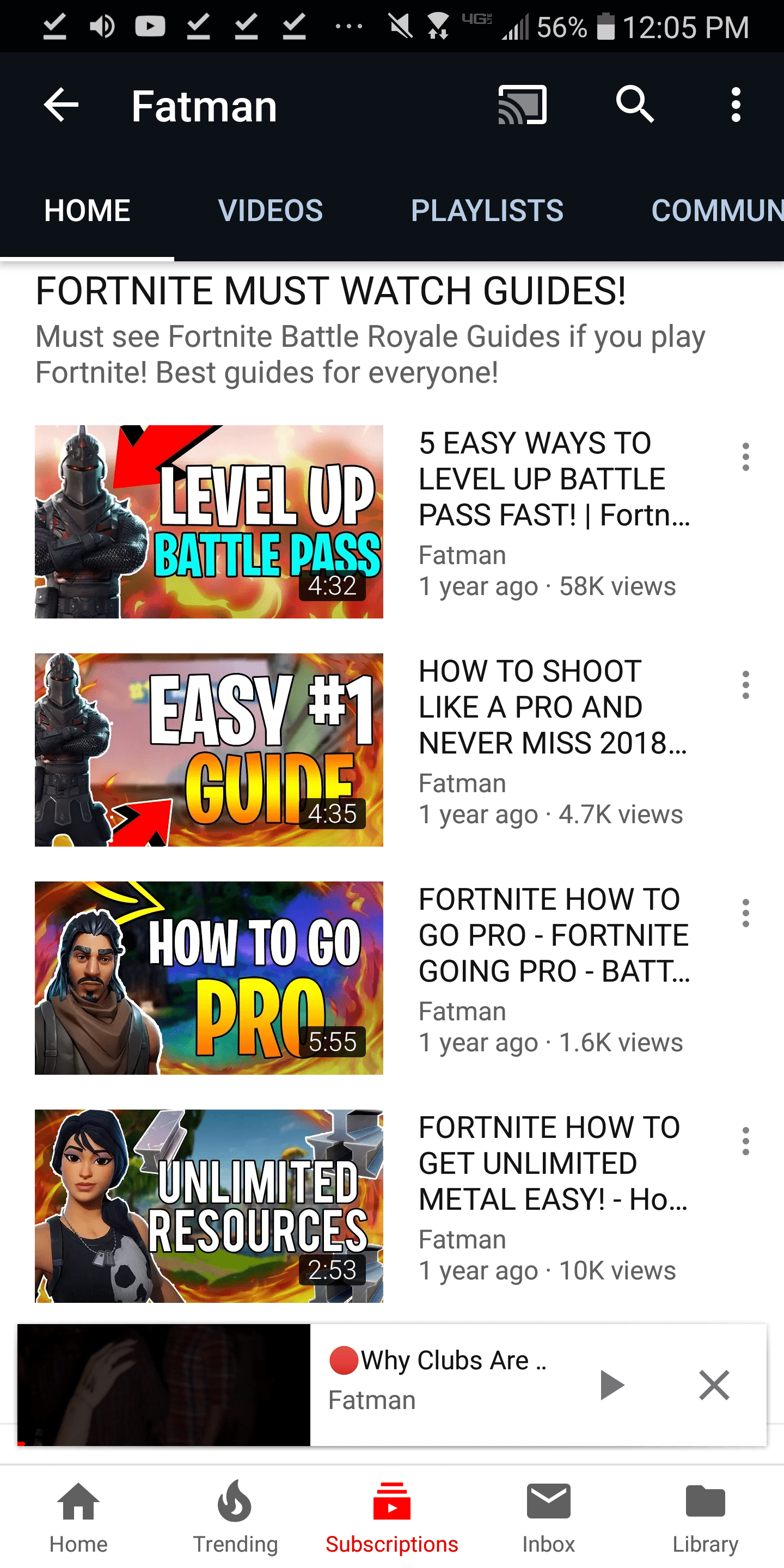Open options for Level Up Battle Pass video
Screen dimensions: 784x1568
pyautogui.click(x=745, y=457)
